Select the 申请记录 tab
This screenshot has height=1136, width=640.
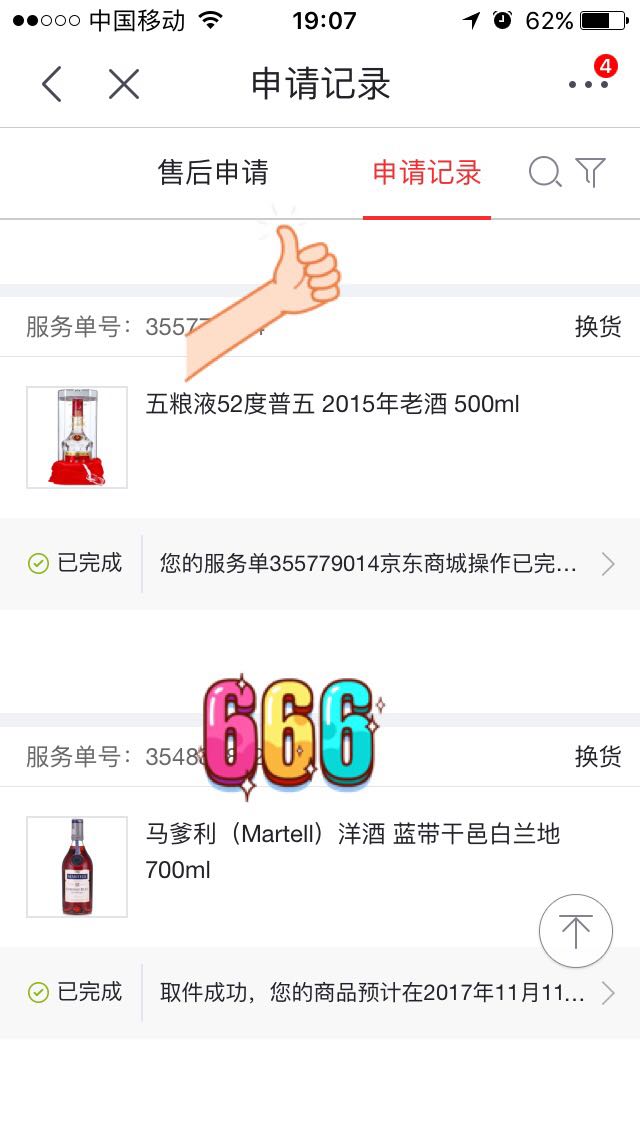point(427,173)
